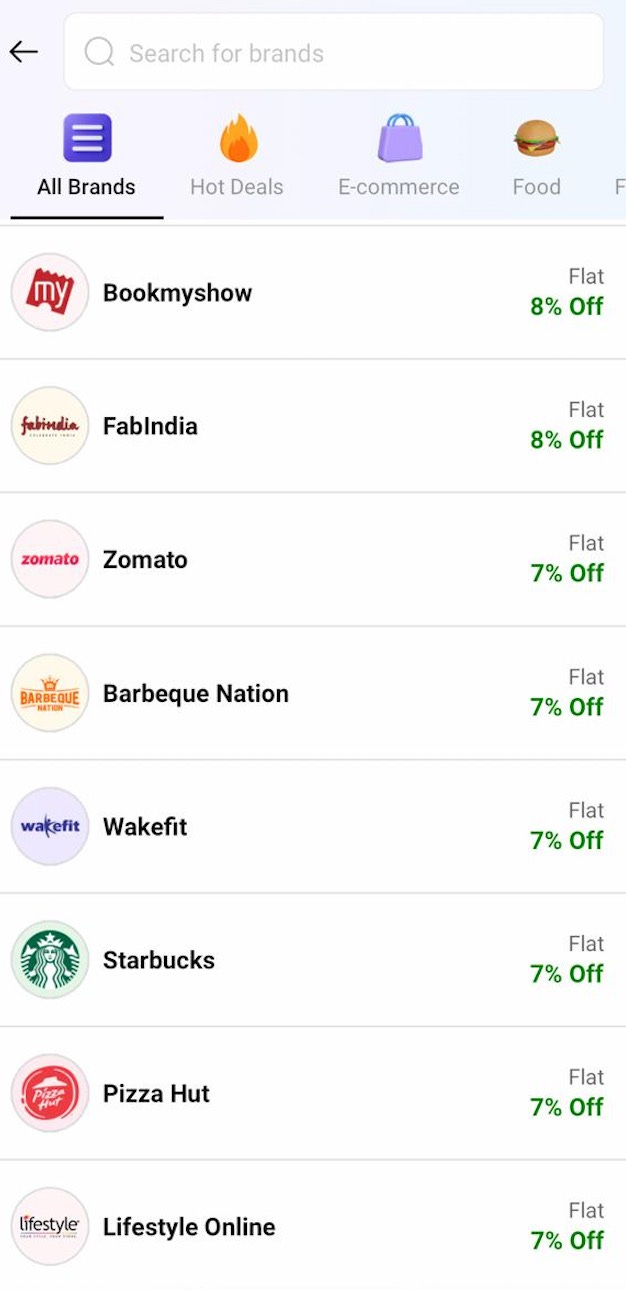Open the FabIndia brand row

[x=313, y=426]
